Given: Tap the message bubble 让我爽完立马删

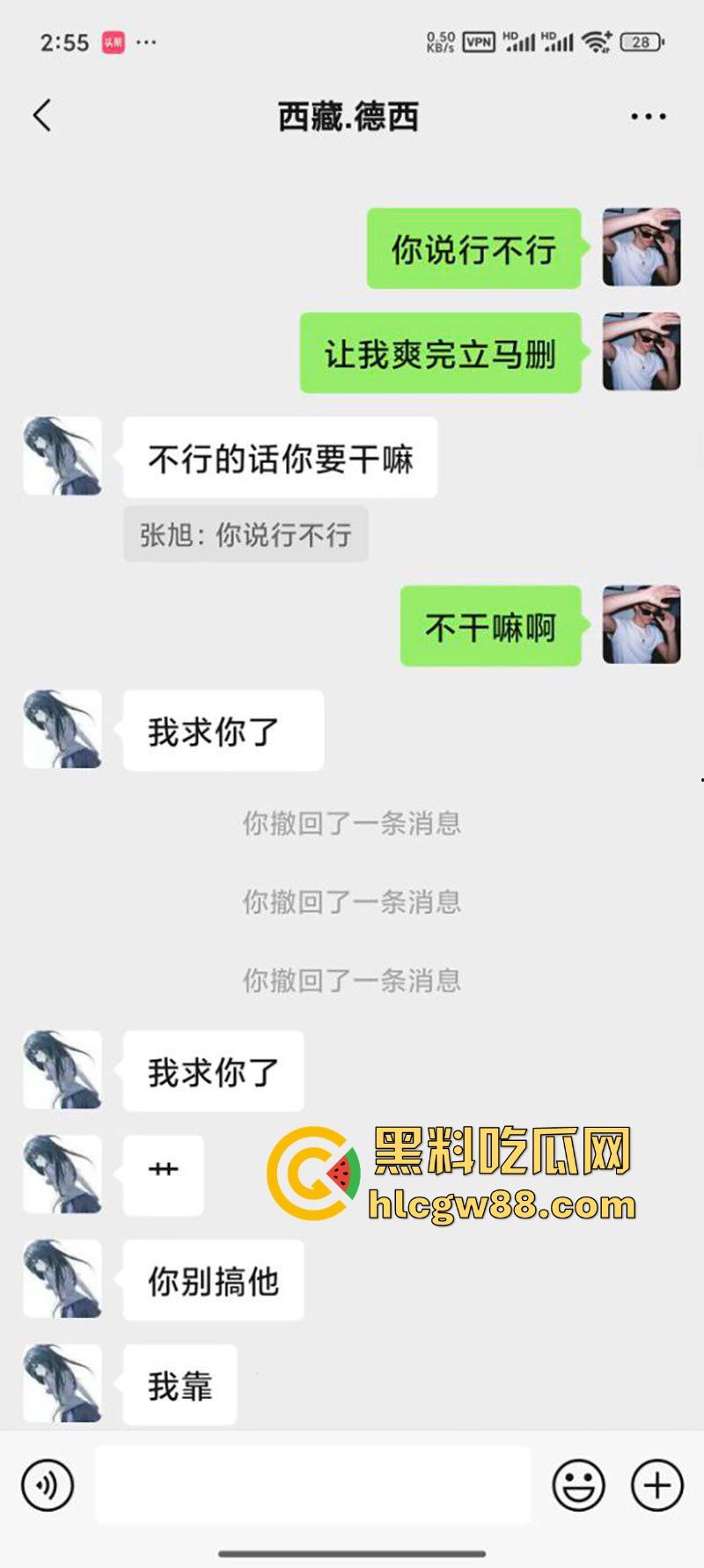Looking at the screenshot, I should 440,351.
